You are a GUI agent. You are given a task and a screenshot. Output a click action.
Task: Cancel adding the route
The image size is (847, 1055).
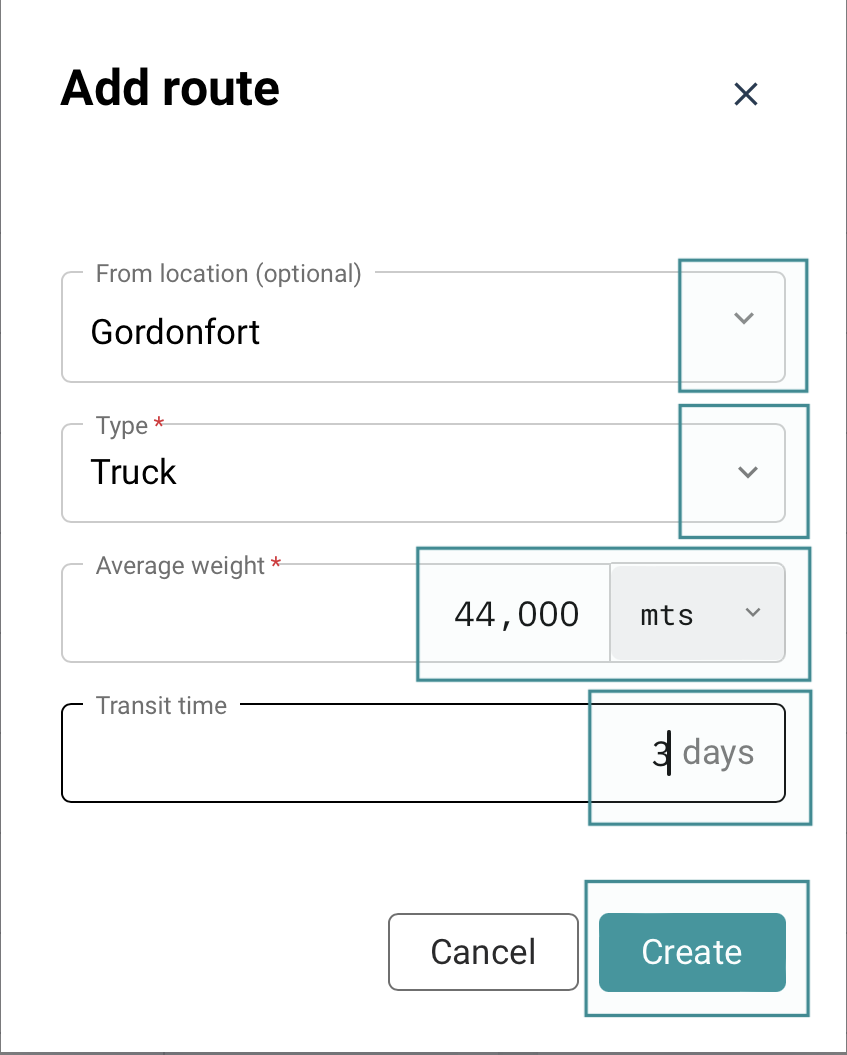pos(483,951)
